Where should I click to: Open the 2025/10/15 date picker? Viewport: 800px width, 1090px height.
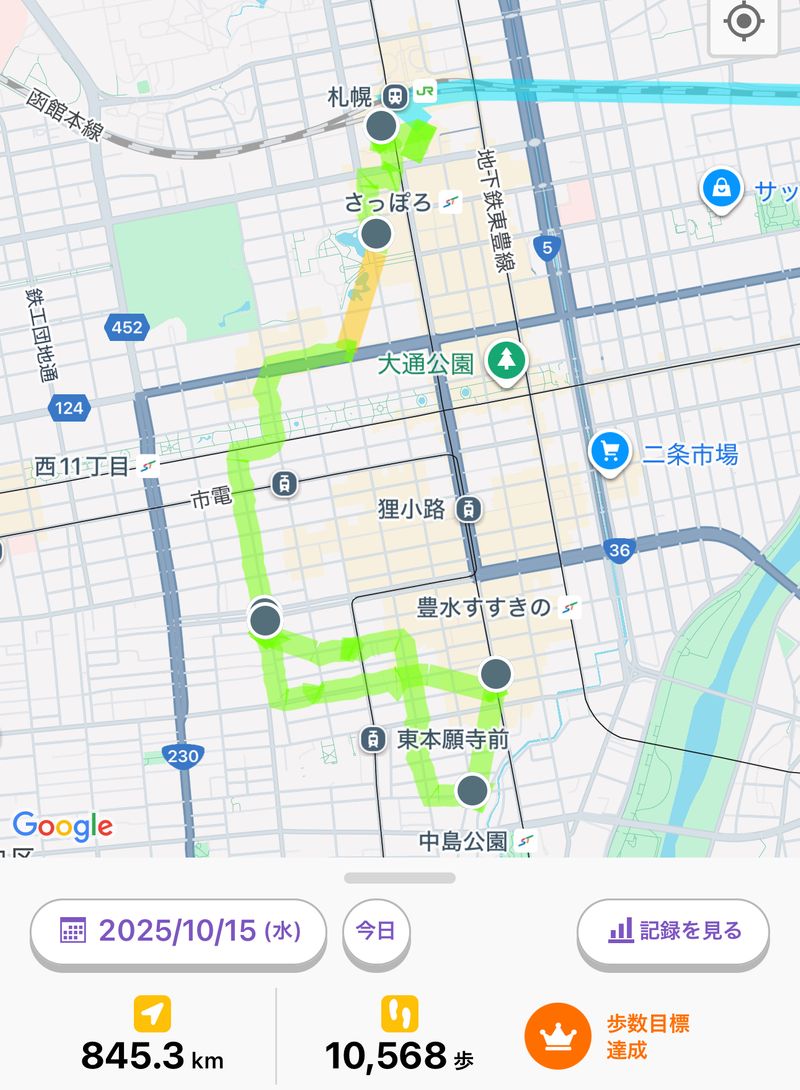point(179,931)
